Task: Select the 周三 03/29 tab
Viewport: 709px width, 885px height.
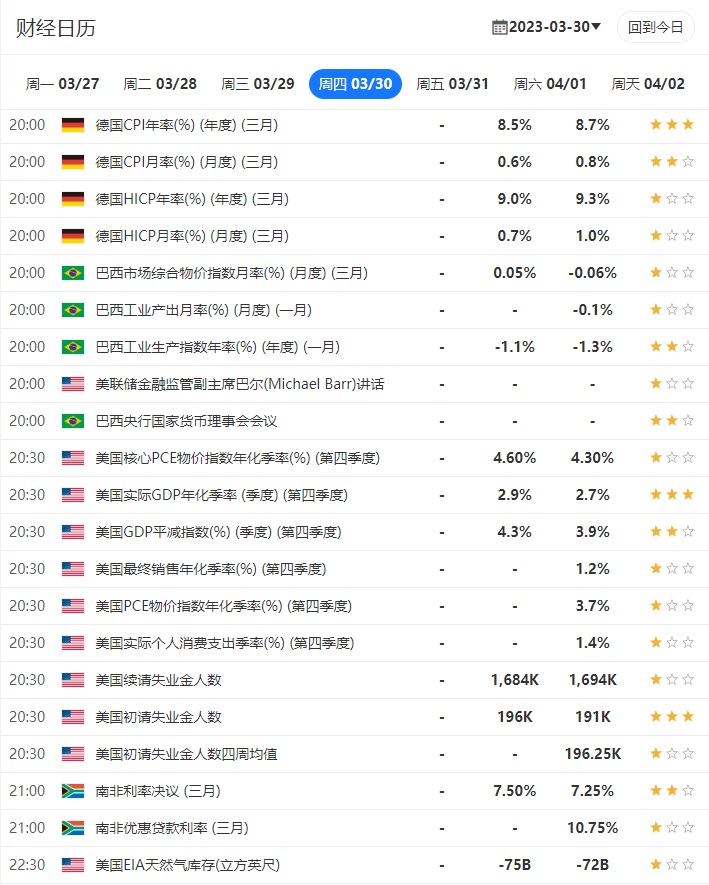Action: (x=257, y=84)
